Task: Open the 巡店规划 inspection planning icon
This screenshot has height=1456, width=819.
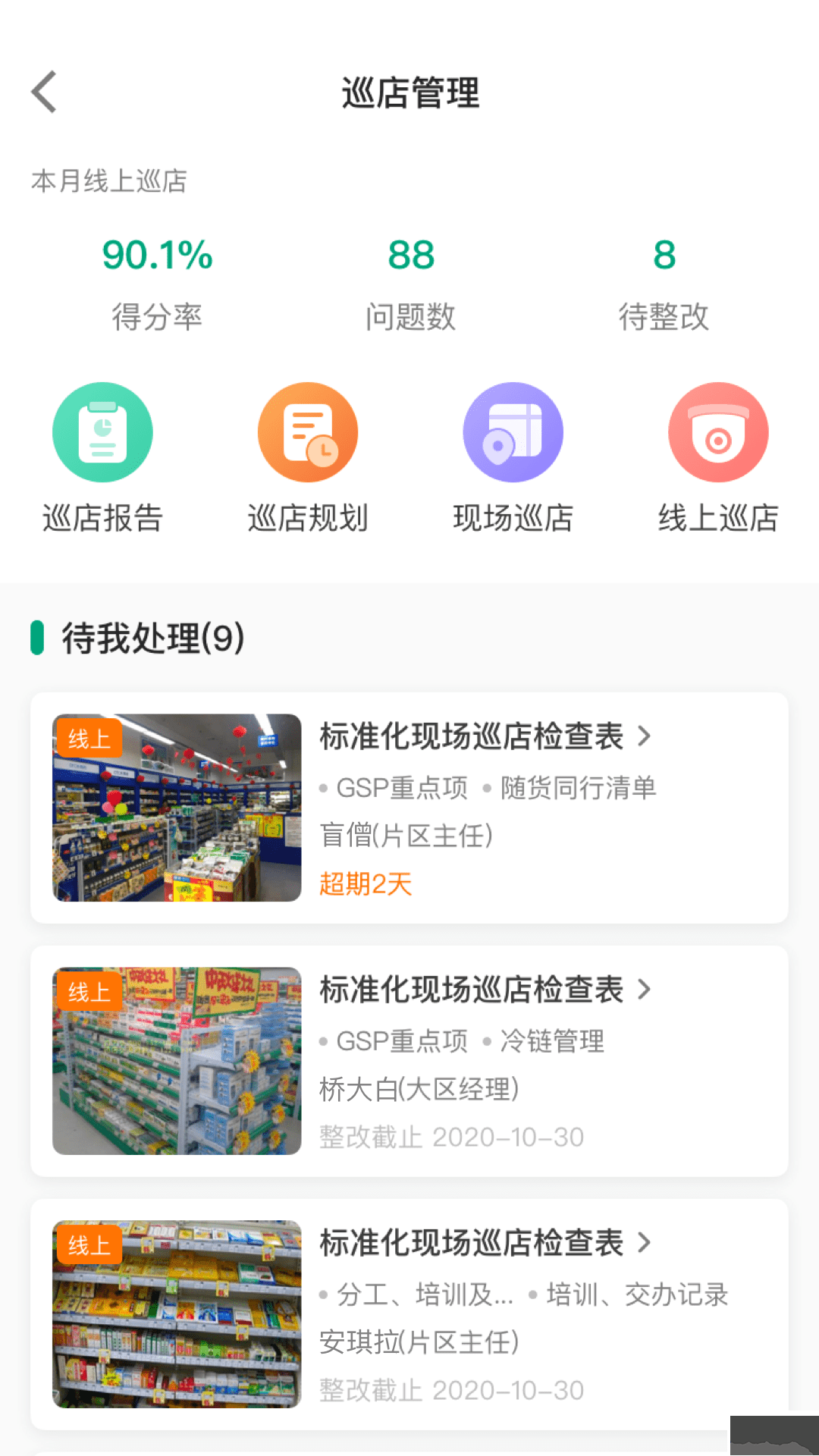Action: click(x=307, y=455)
